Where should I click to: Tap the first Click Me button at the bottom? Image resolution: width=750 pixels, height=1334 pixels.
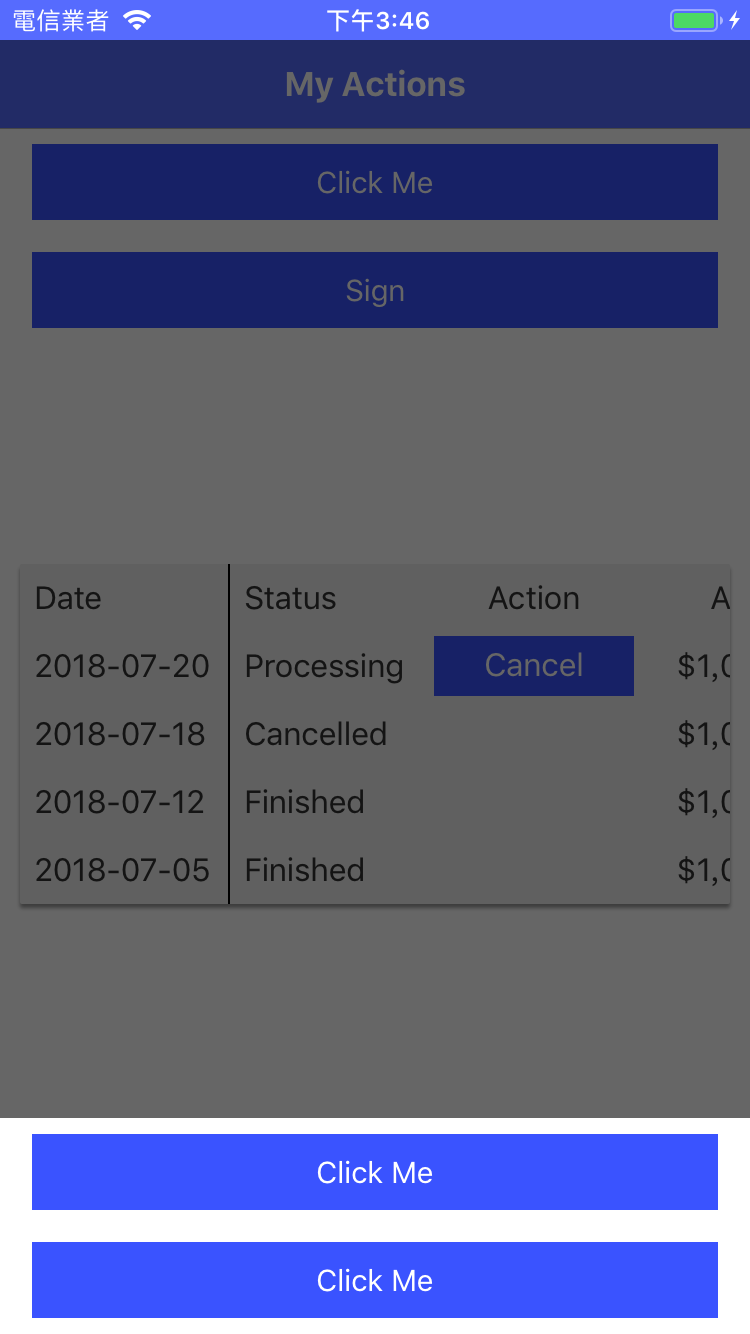click(x=374, y=1172)
